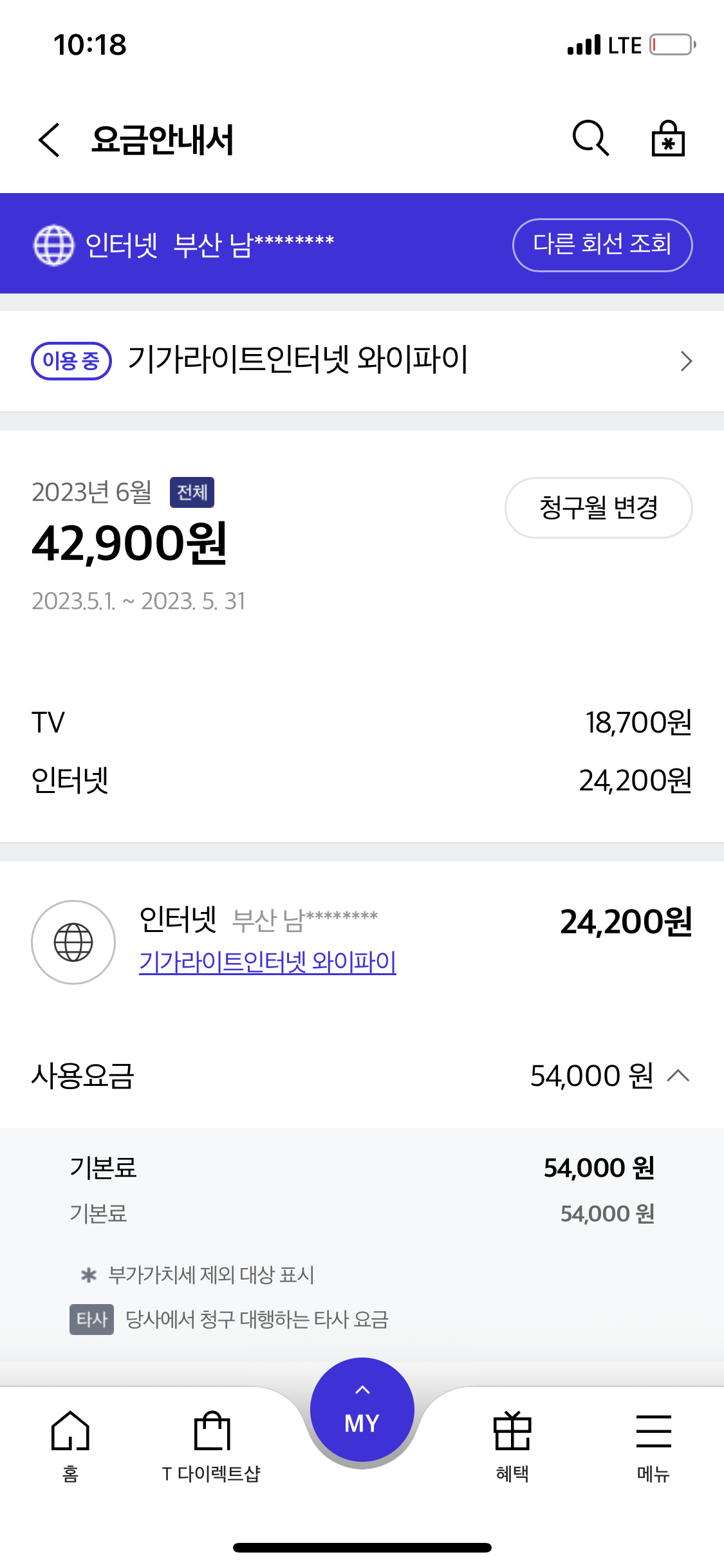Switch to T 다이렉트샵 tab
724x1568 pixels.
[x=212, y=1446]
